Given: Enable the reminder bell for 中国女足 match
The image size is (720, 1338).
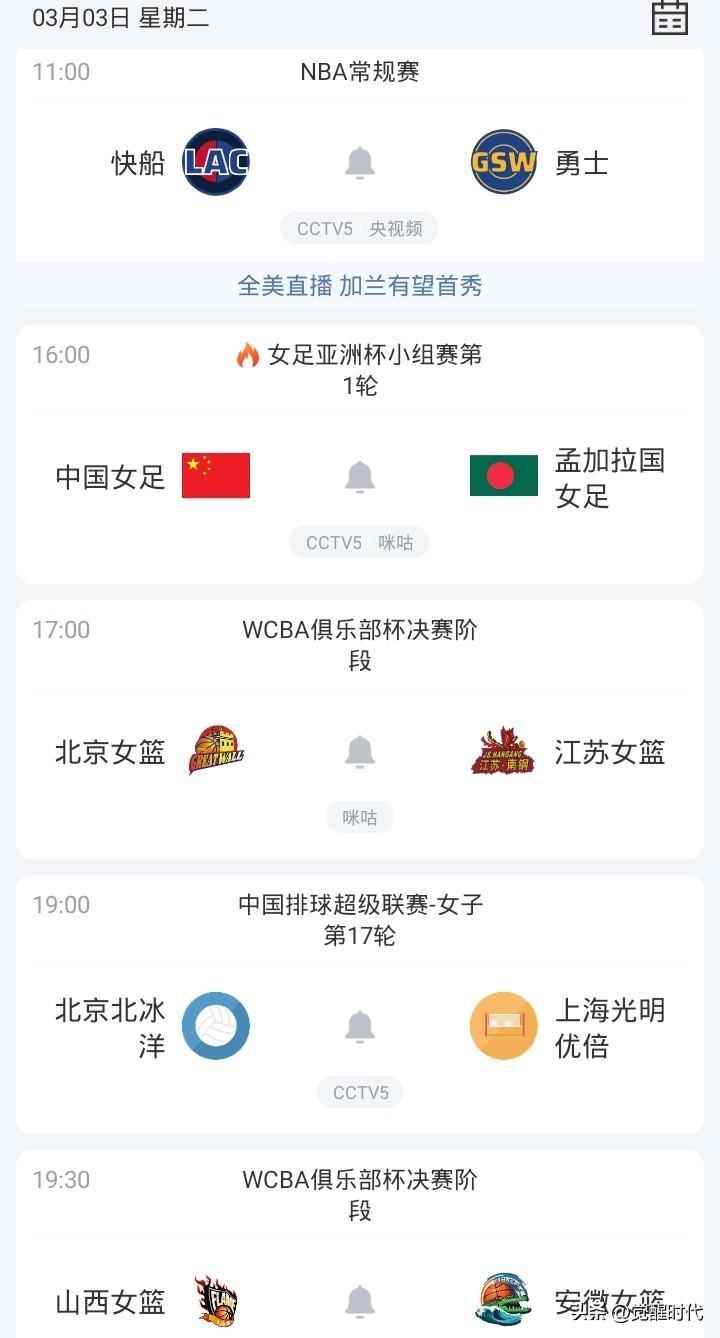Looking at the screenshot, I should (360, 478).
